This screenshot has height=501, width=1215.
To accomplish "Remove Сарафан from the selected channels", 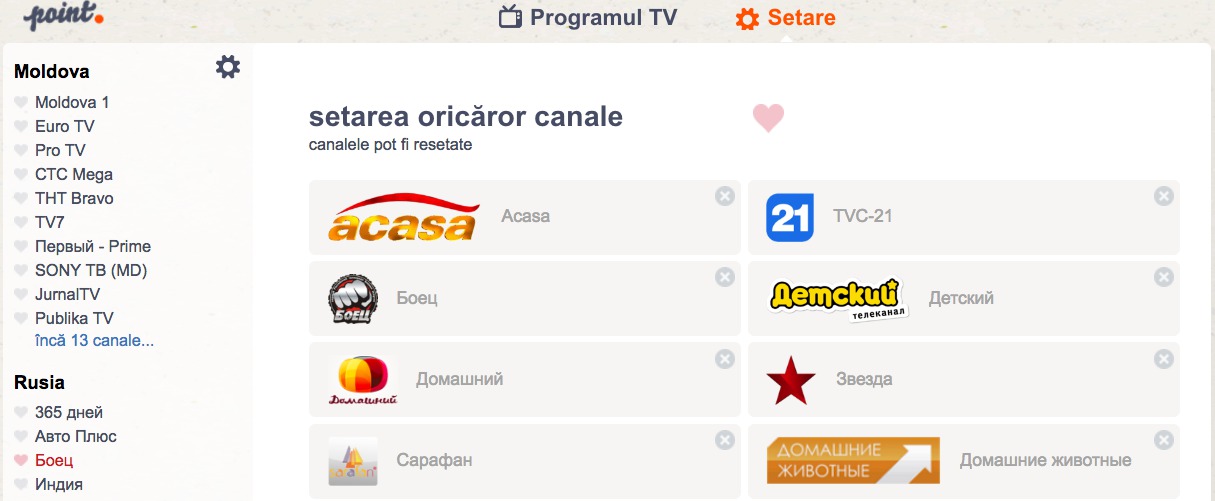I will point(725,440).
